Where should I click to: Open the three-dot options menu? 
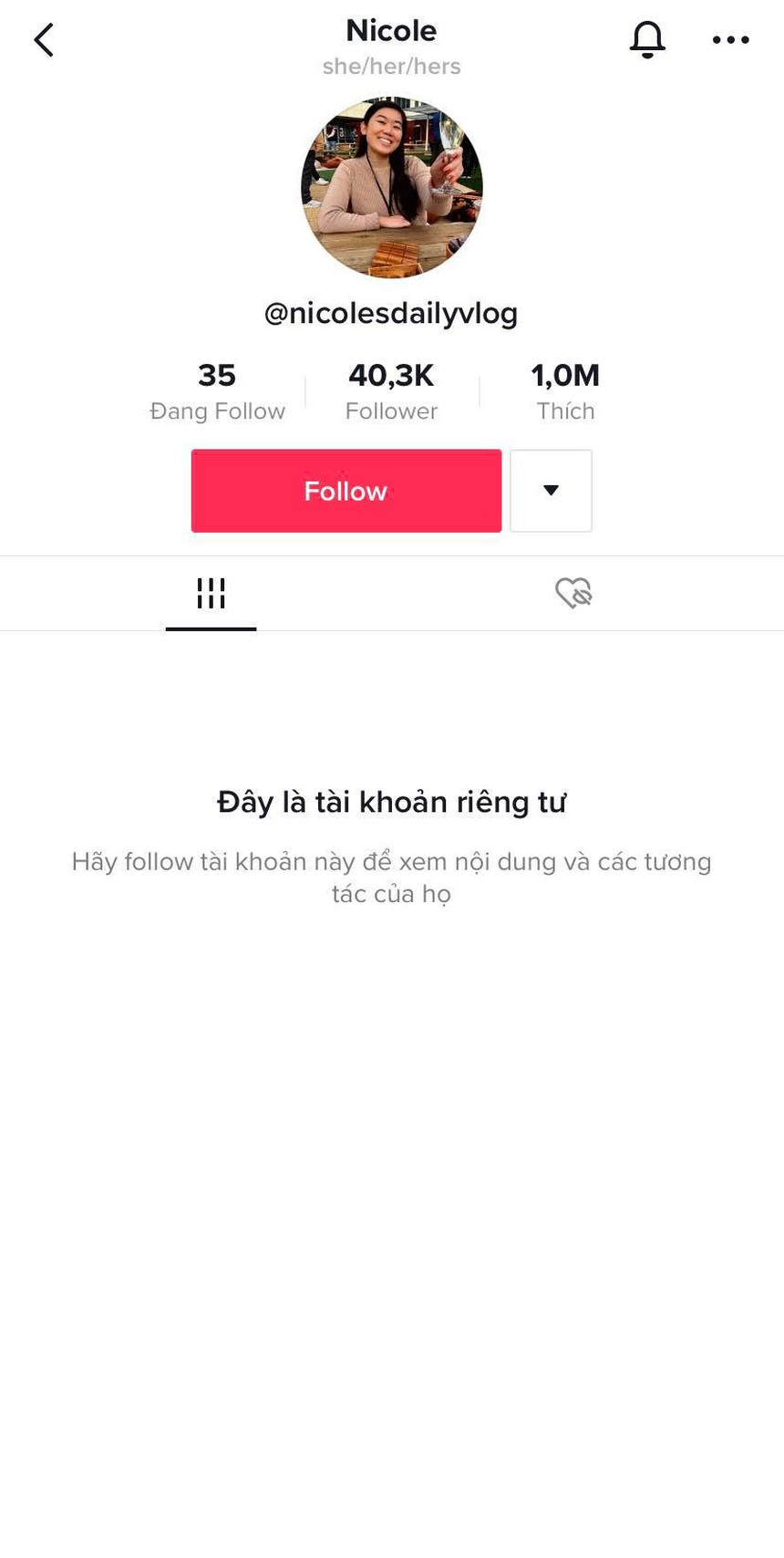click(x=731, y=39)
